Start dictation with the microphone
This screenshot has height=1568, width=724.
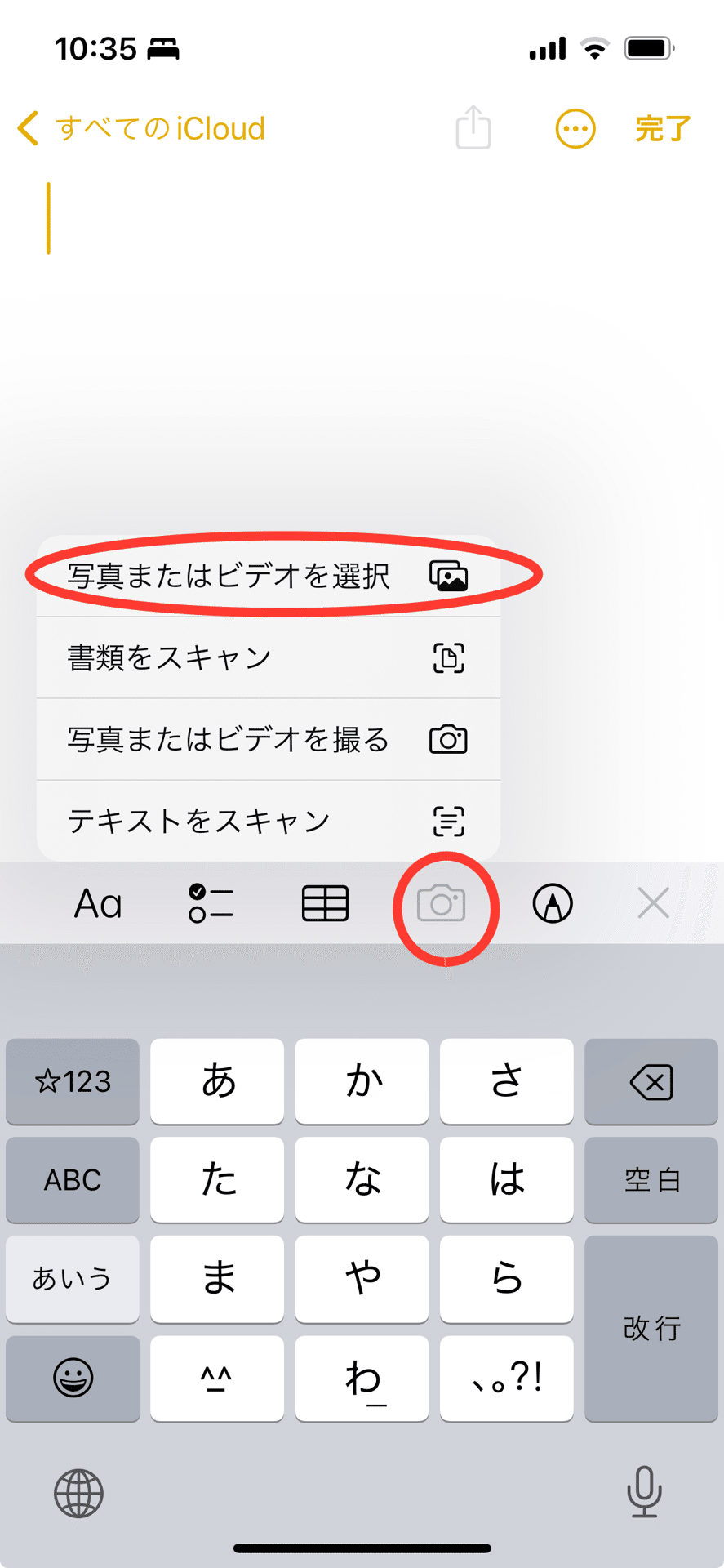tap(644, 1491)
